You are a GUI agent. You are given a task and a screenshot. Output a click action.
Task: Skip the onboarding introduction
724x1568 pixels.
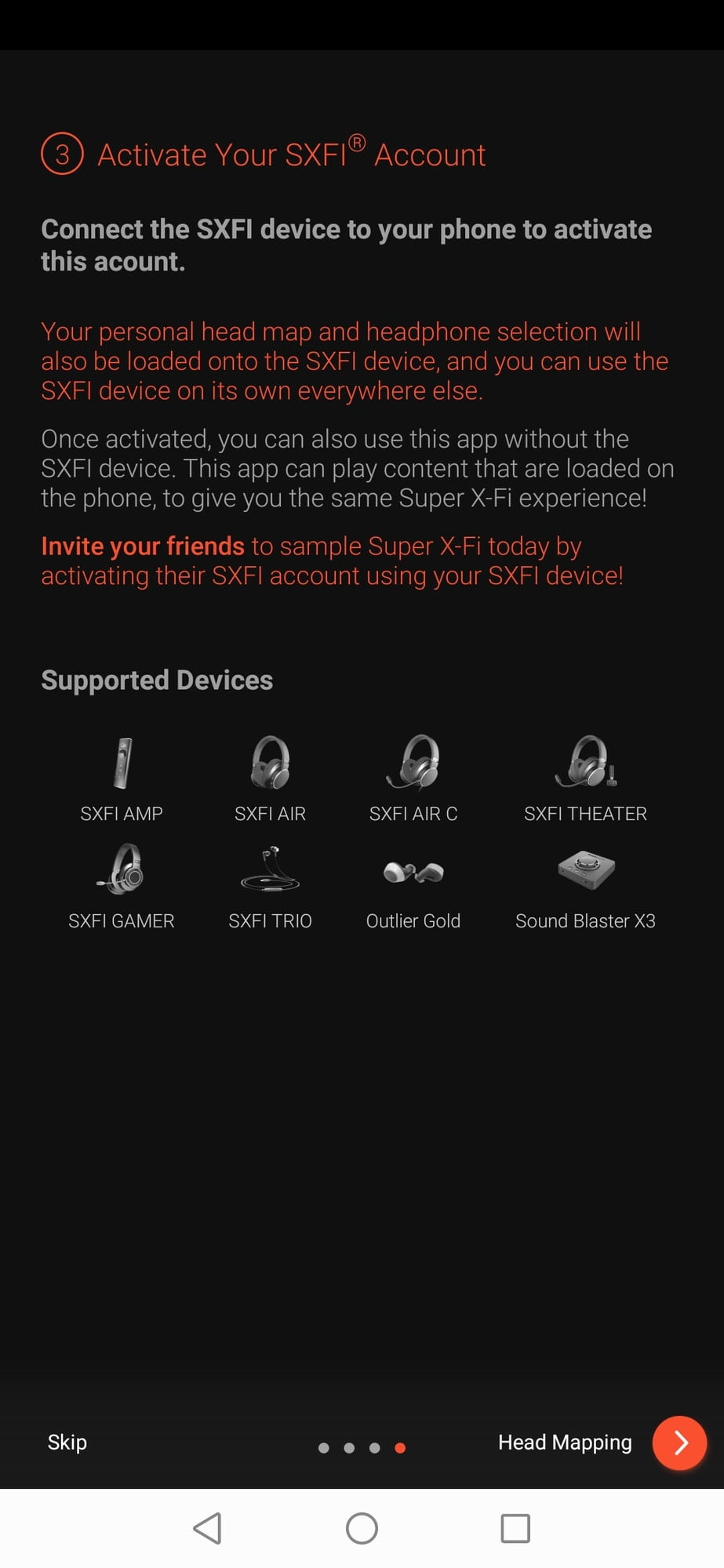[x=67, y=1442]
